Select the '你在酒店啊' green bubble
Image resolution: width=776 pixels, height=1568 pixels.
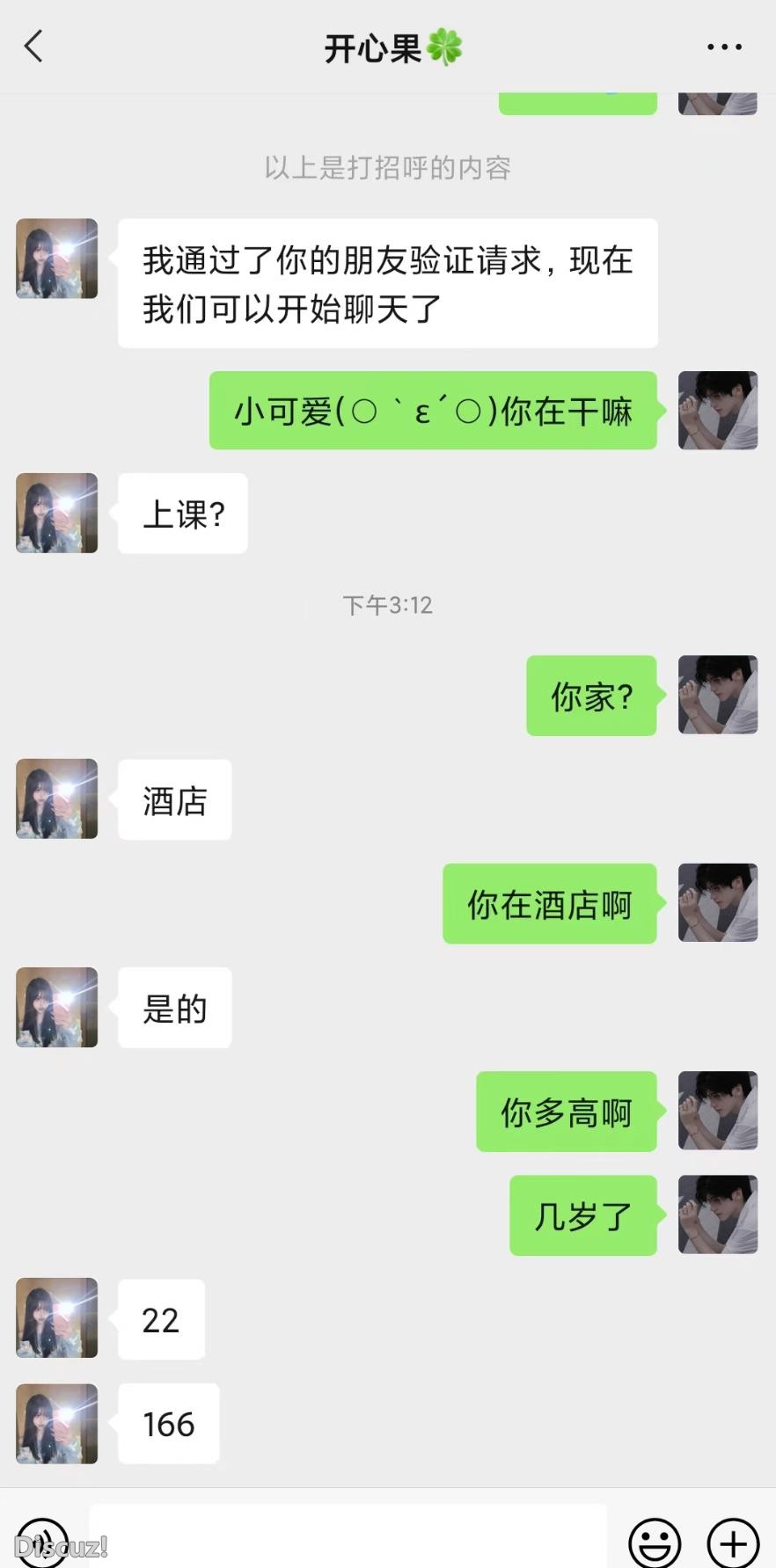point(550,903)
